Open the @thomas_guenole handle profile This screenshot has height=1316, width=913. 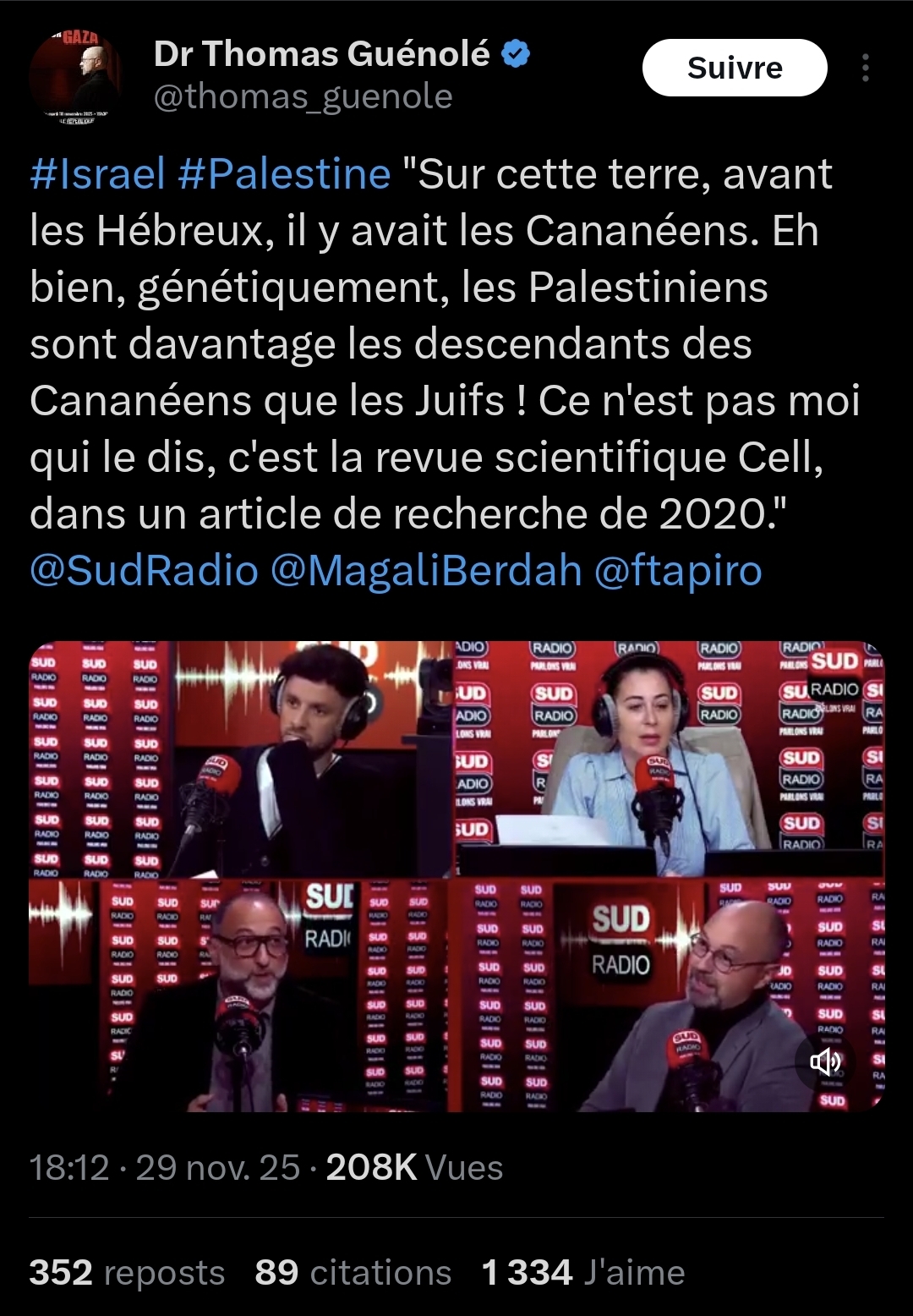click(303, 97)
